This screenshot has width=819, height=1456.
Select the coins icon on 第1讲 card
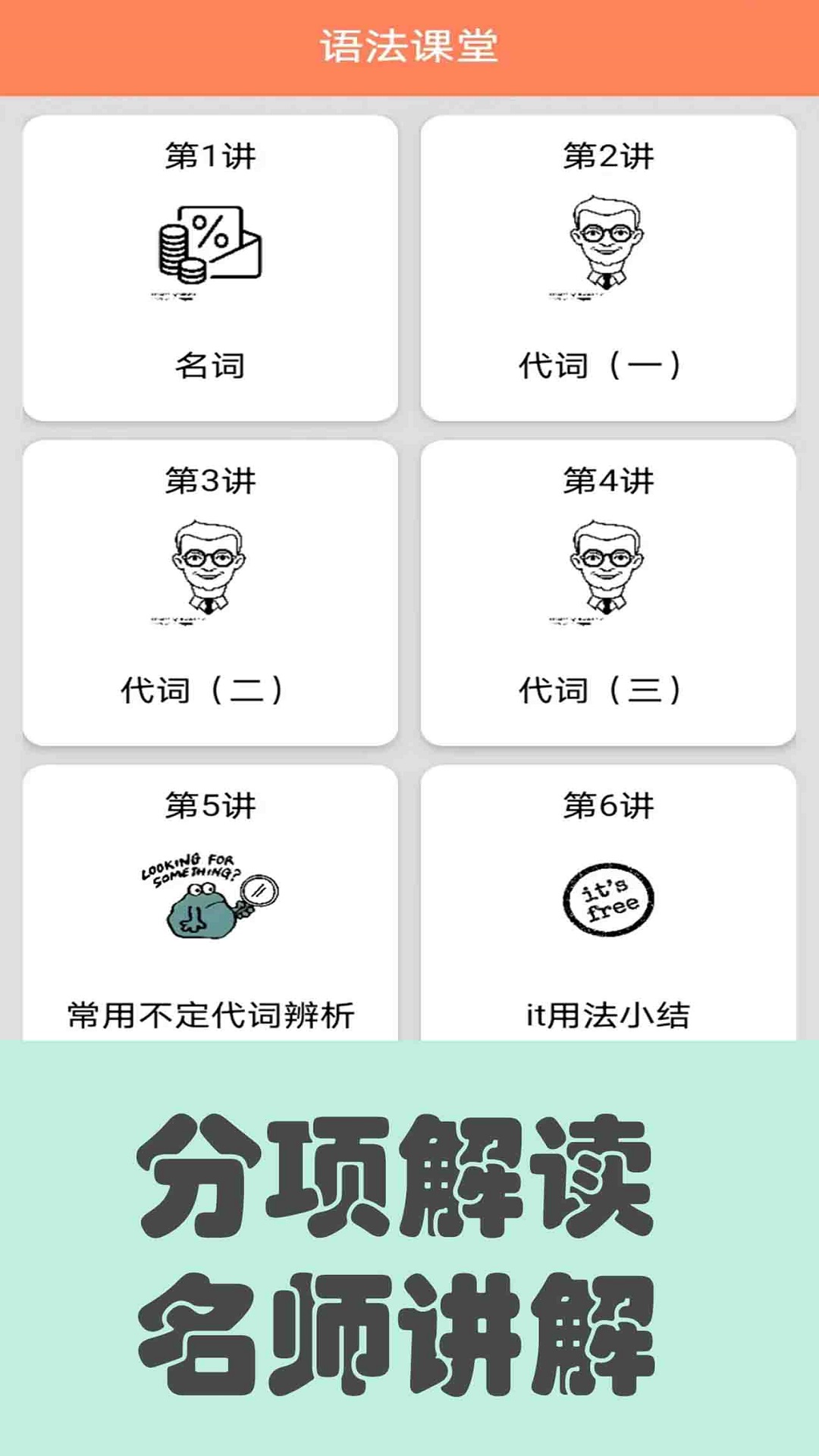[212, 243]
